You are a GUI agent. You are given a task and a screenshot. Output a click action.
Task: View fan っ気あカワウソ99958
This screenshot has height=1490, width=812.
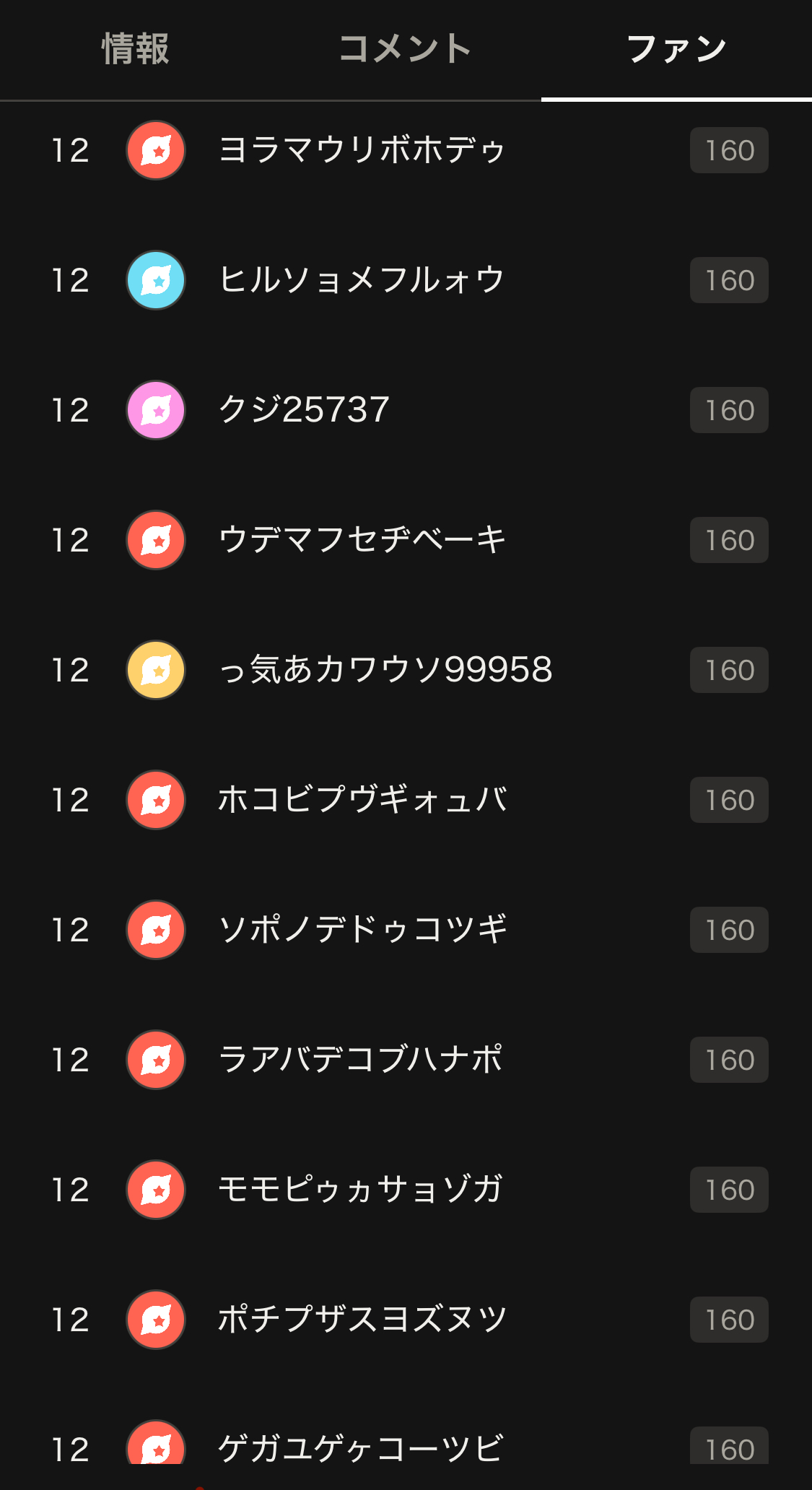(x=385, y=670)
